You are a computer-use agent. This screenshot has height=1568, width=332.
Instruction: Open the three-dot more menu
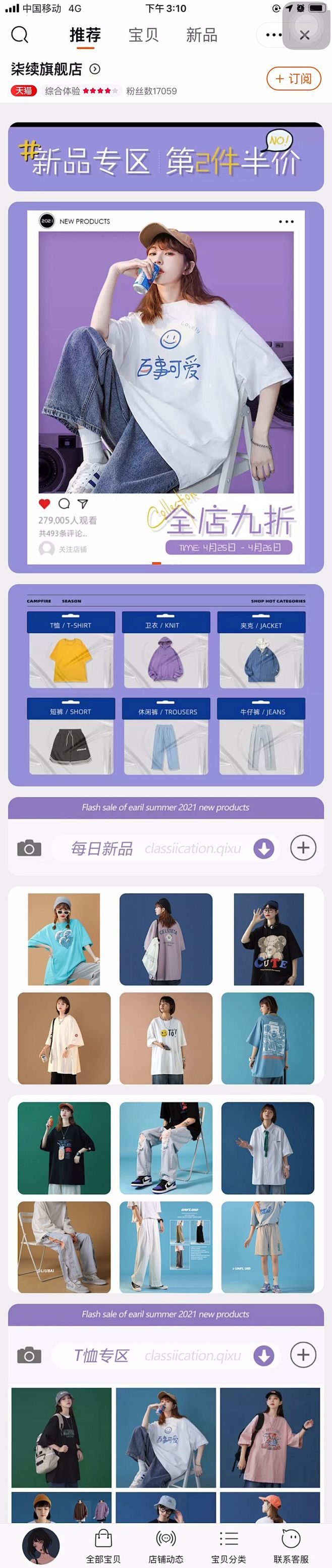point(273,35)
